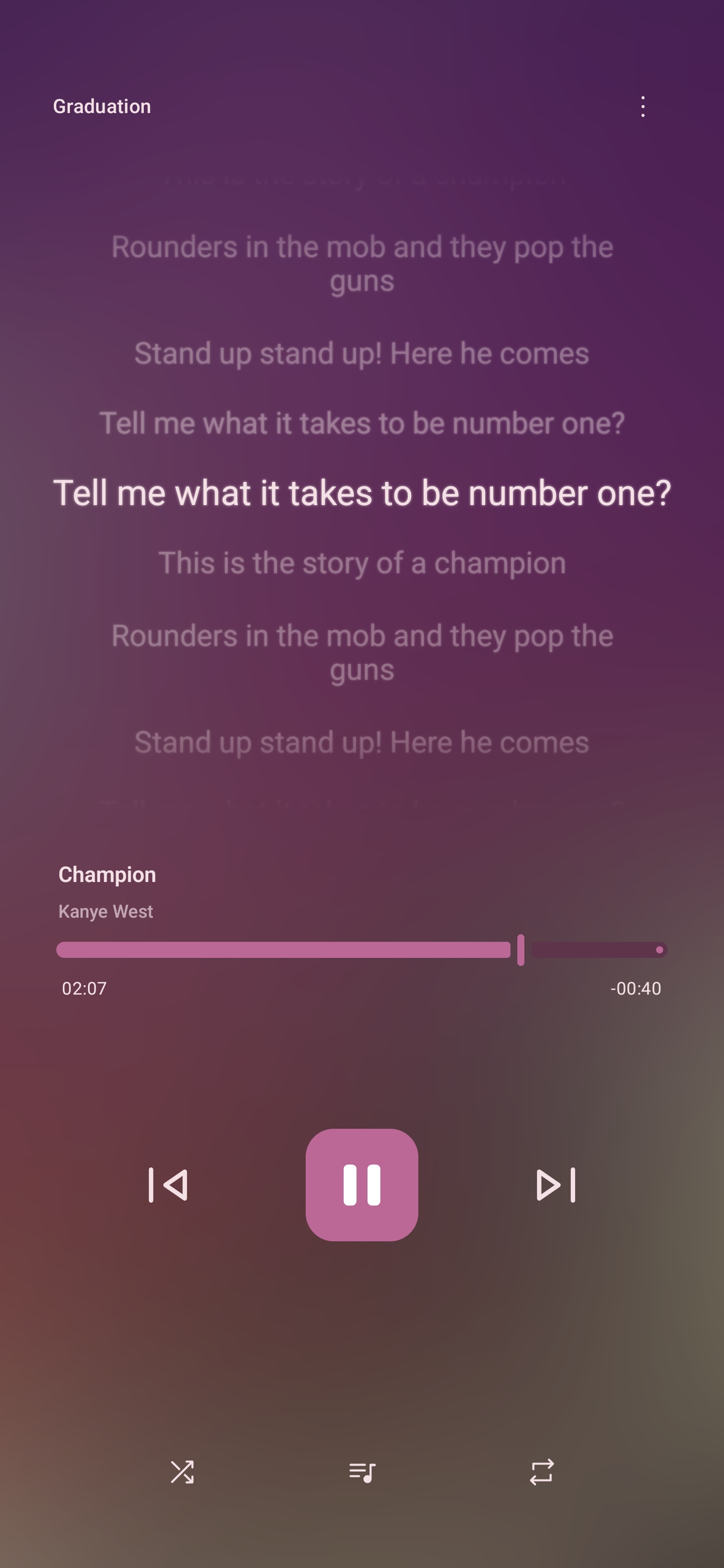This screenshot has height=1568, width=724.
Task: Open the three-dot overflow menu
Action: tap(643, 107)
